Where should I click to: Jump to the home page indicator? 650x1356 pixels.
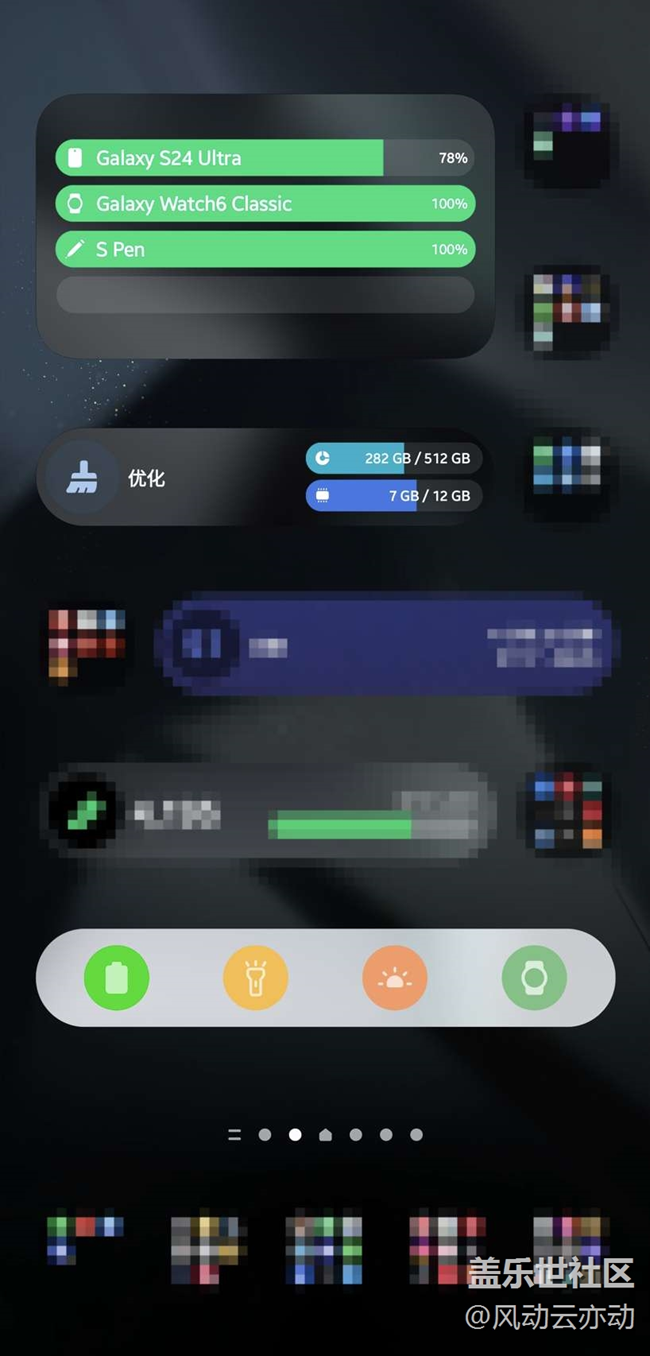(x=325, y=1135)
